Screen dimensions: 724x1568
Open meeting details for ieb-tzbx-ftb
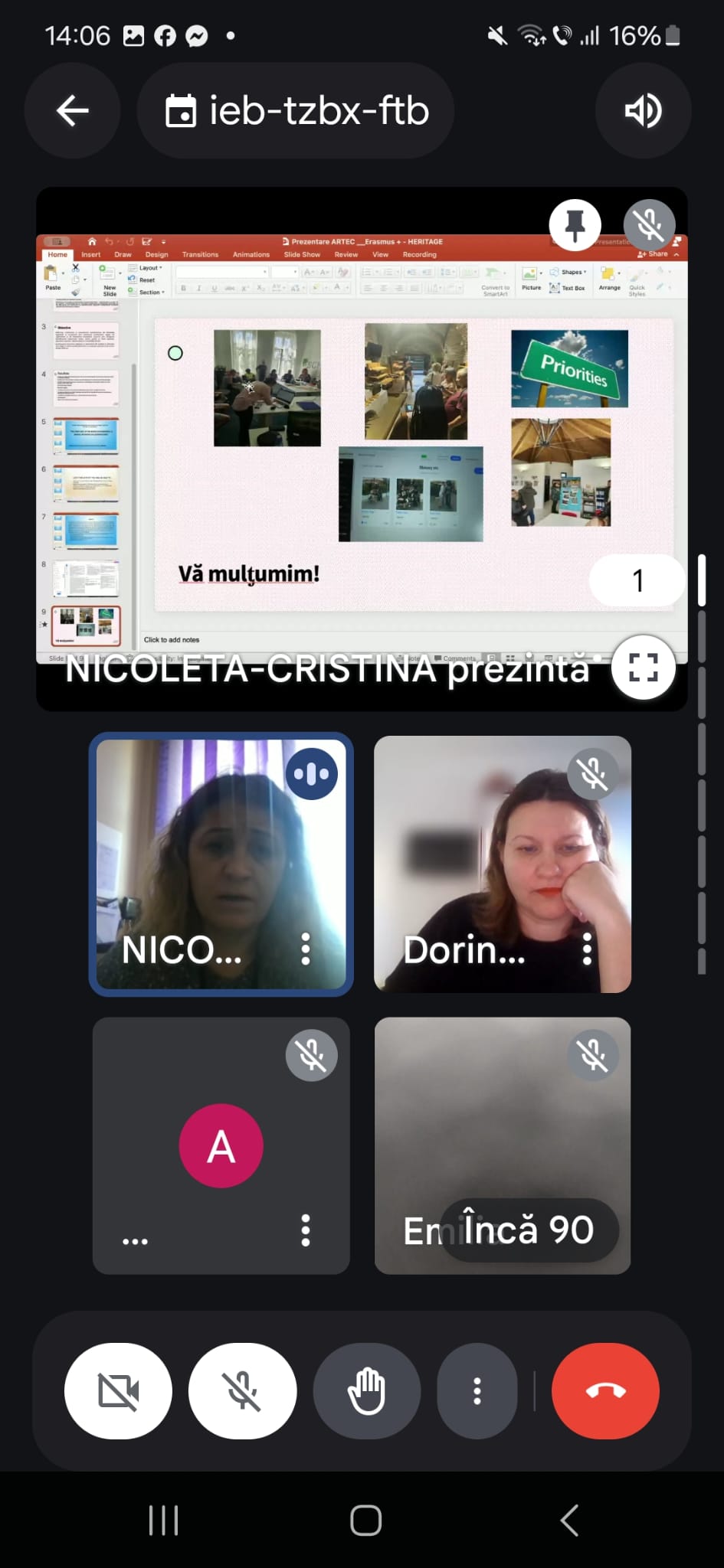296,111
